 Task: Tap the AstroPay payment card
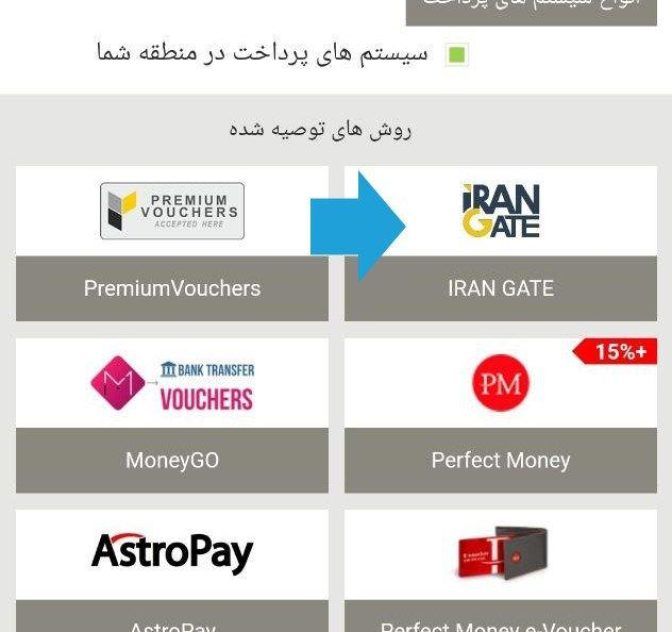(172, 570)
